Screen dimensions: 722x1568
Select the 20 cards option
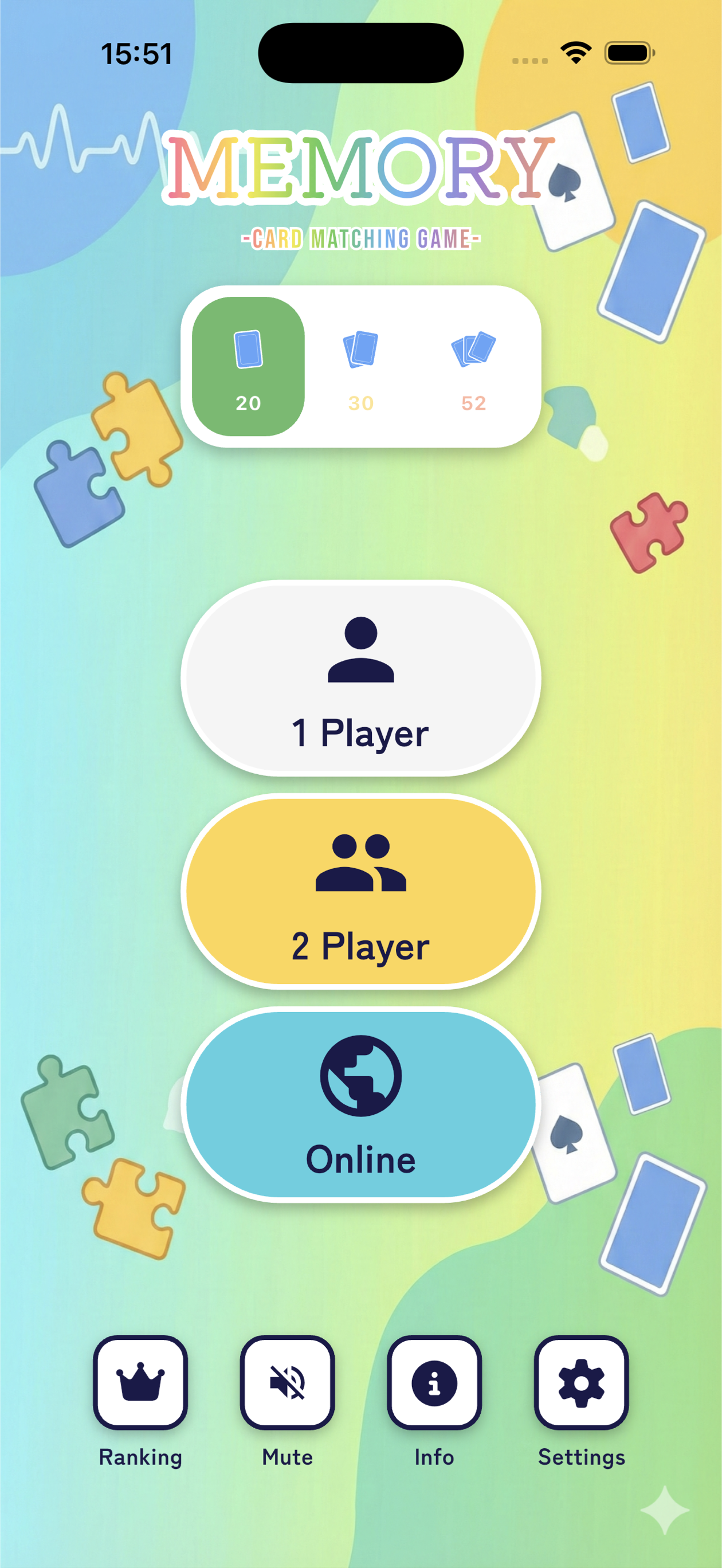pyautogui.click(x=248, y=366)
